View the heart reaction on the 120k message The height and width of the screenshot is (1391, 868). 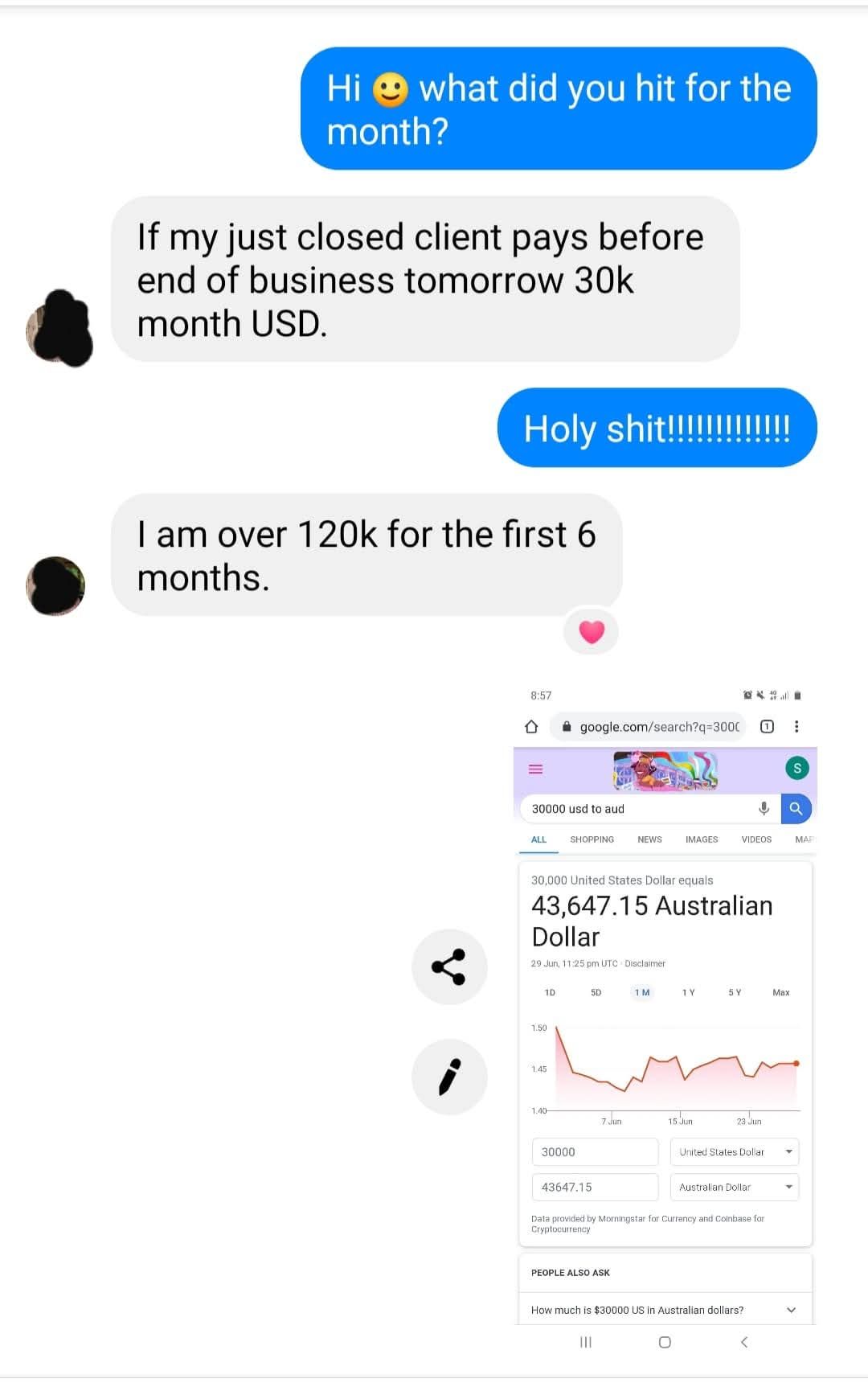coord(592,632)
